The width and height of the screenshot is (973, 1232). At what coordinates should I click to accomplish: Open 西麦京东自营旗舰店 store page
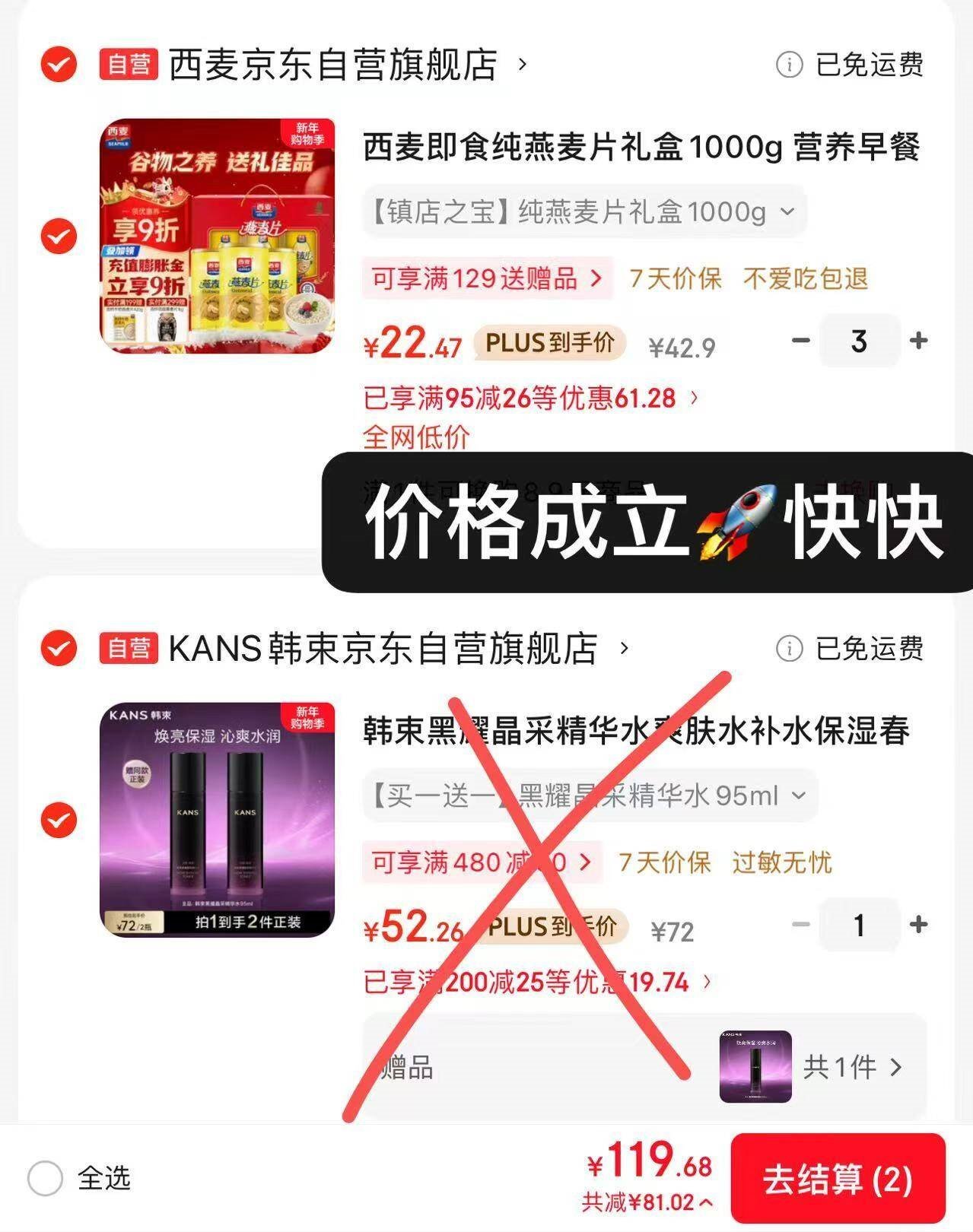pos(333,65)
